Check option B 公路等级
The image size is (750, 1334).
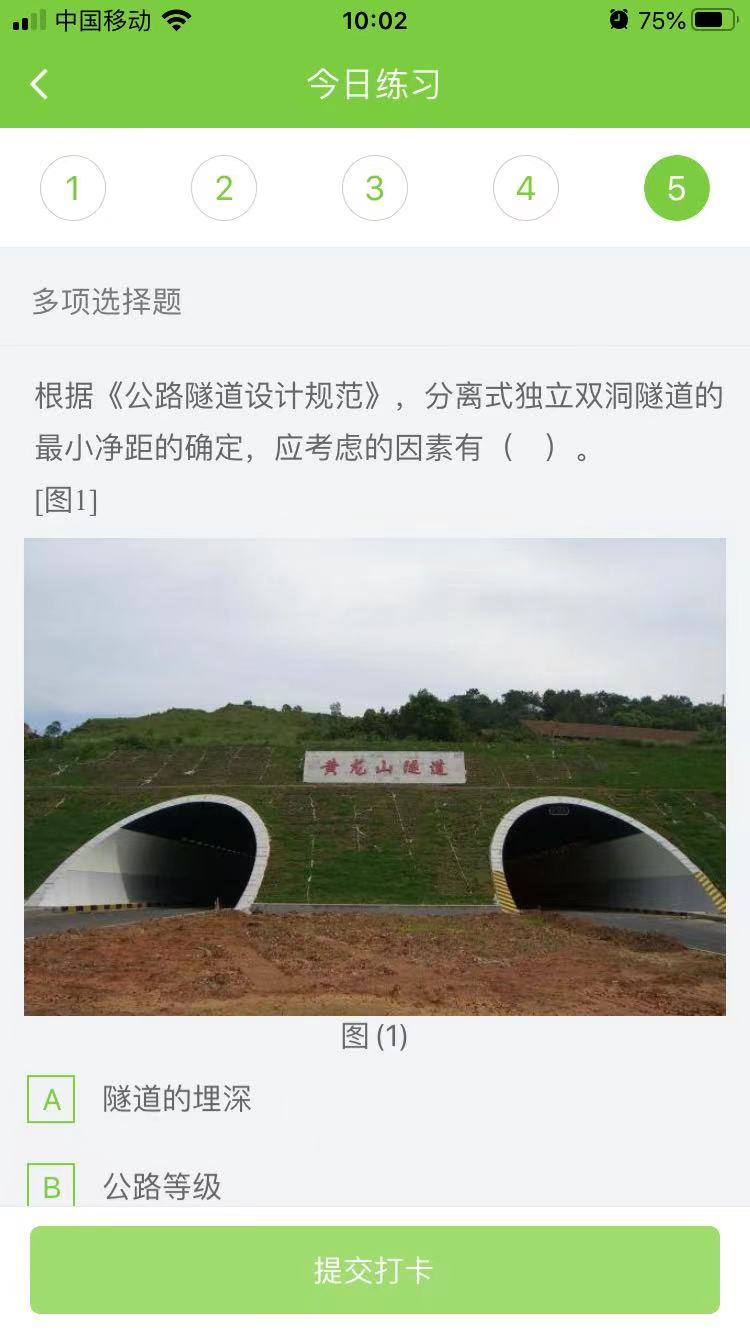pyautogui.click(x=52, y=1186)
